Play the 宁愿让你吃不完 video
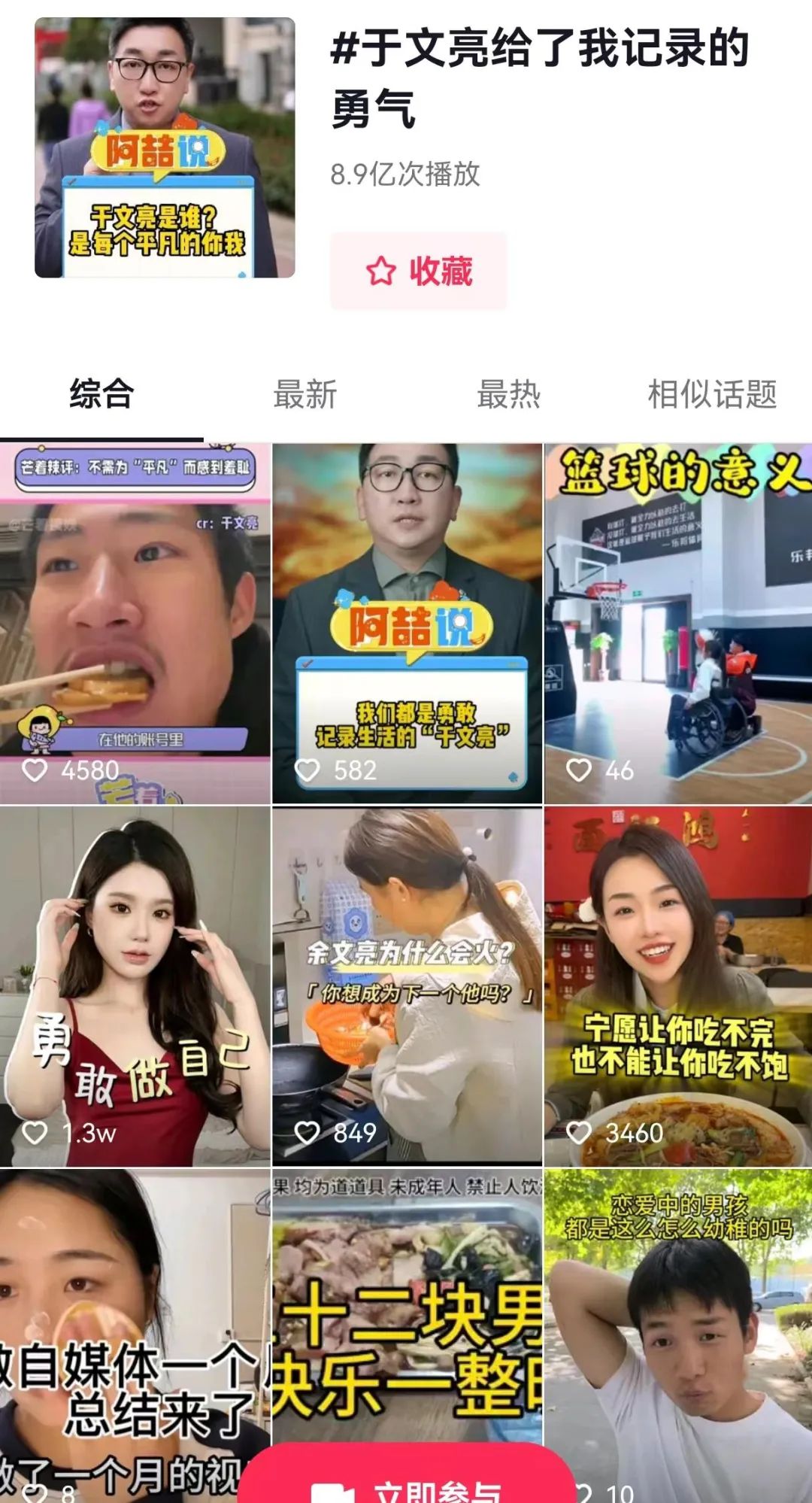 [678, 985]
